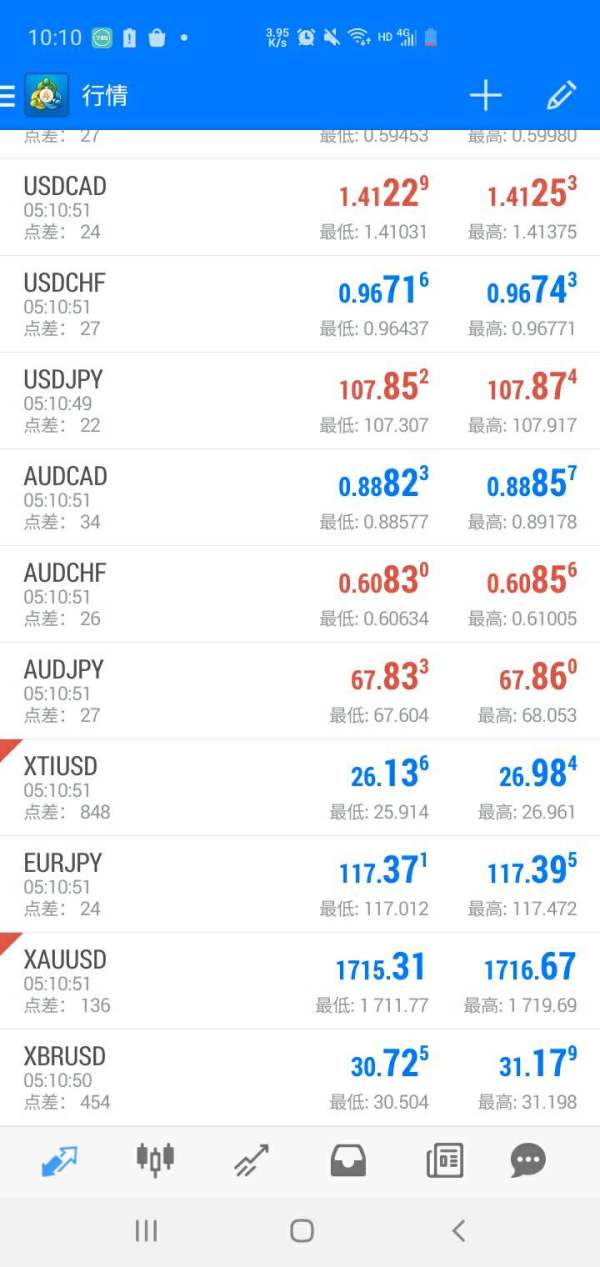Image resolution: width=600 pixels, height=1267 pixels.
Task: Open the USDCAD quote row
Action: tap(300, 208)
